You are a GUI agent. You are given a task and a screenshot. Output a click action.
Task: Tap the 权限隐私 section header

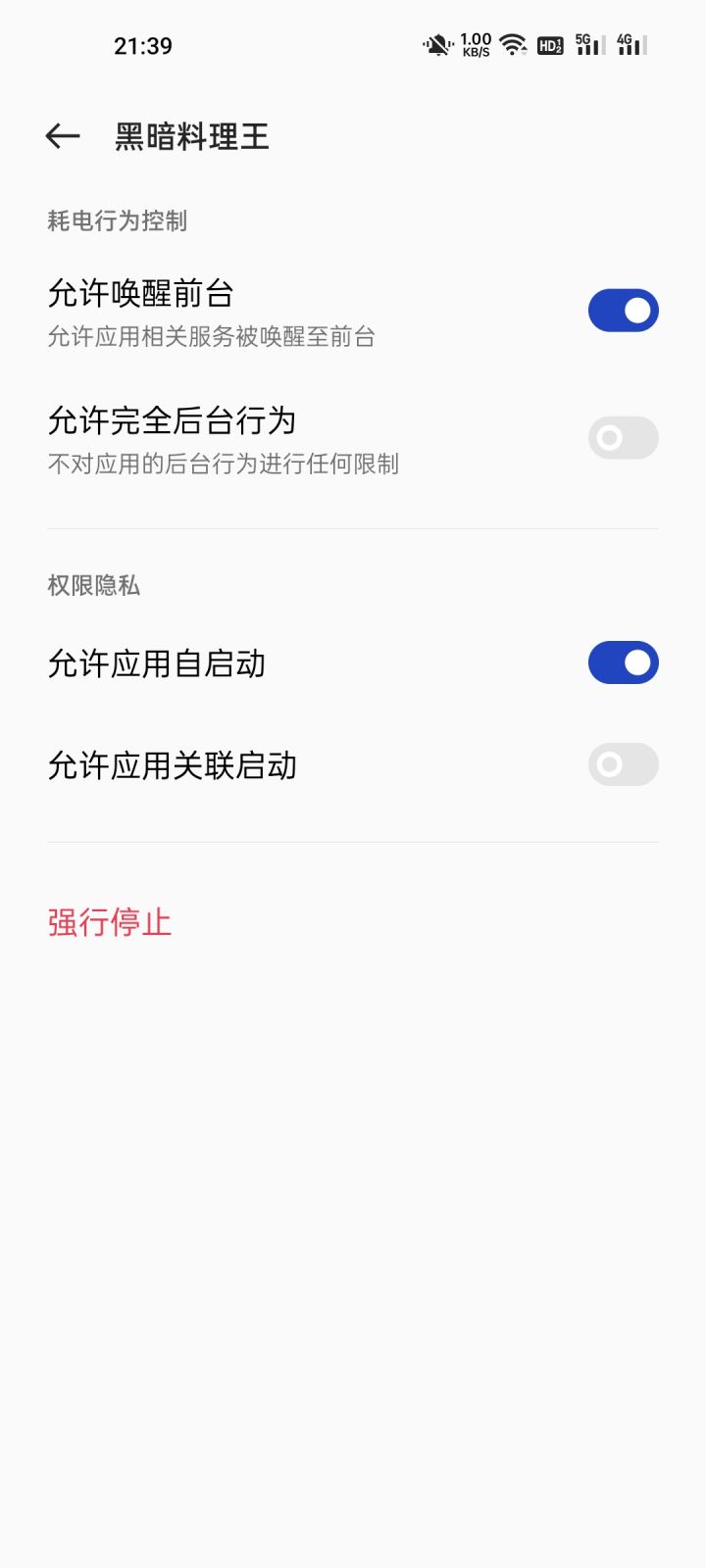tap(92, 586)
